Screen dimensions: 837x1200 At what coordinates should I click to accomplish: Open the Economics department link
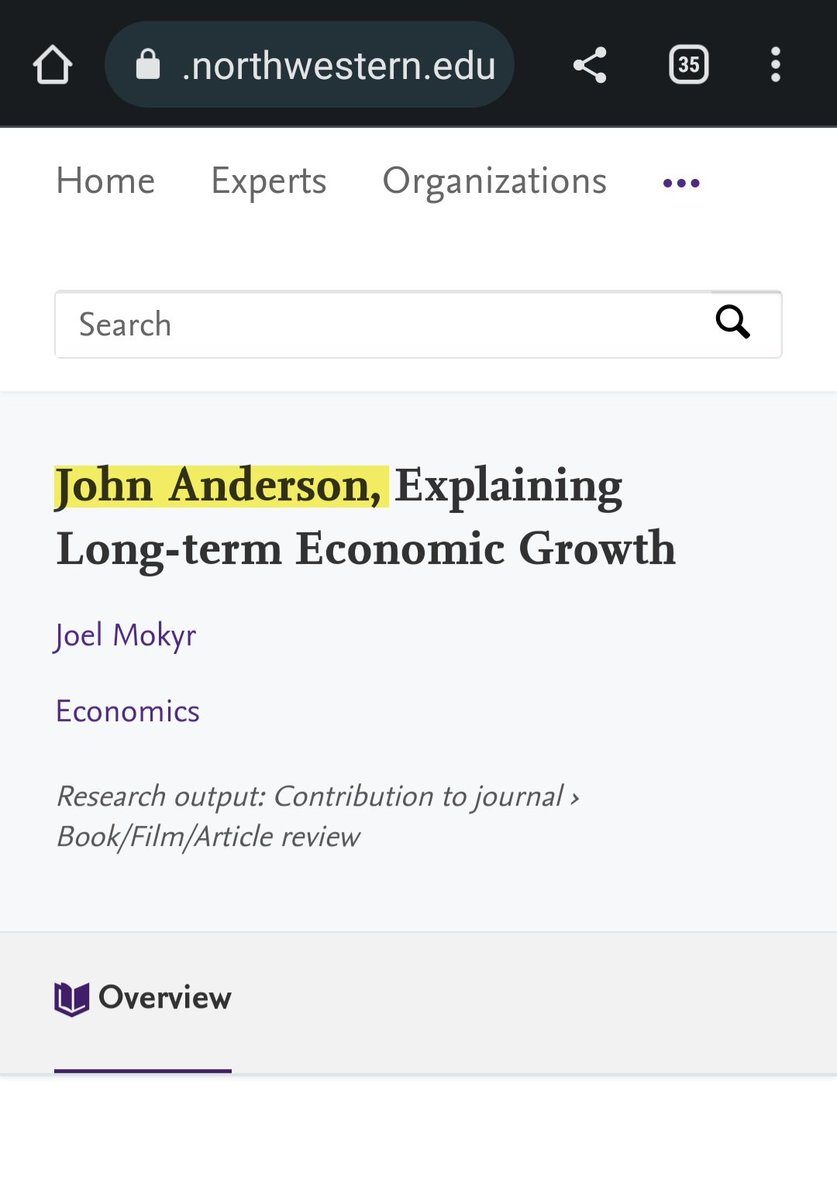(x=127, y=711)
